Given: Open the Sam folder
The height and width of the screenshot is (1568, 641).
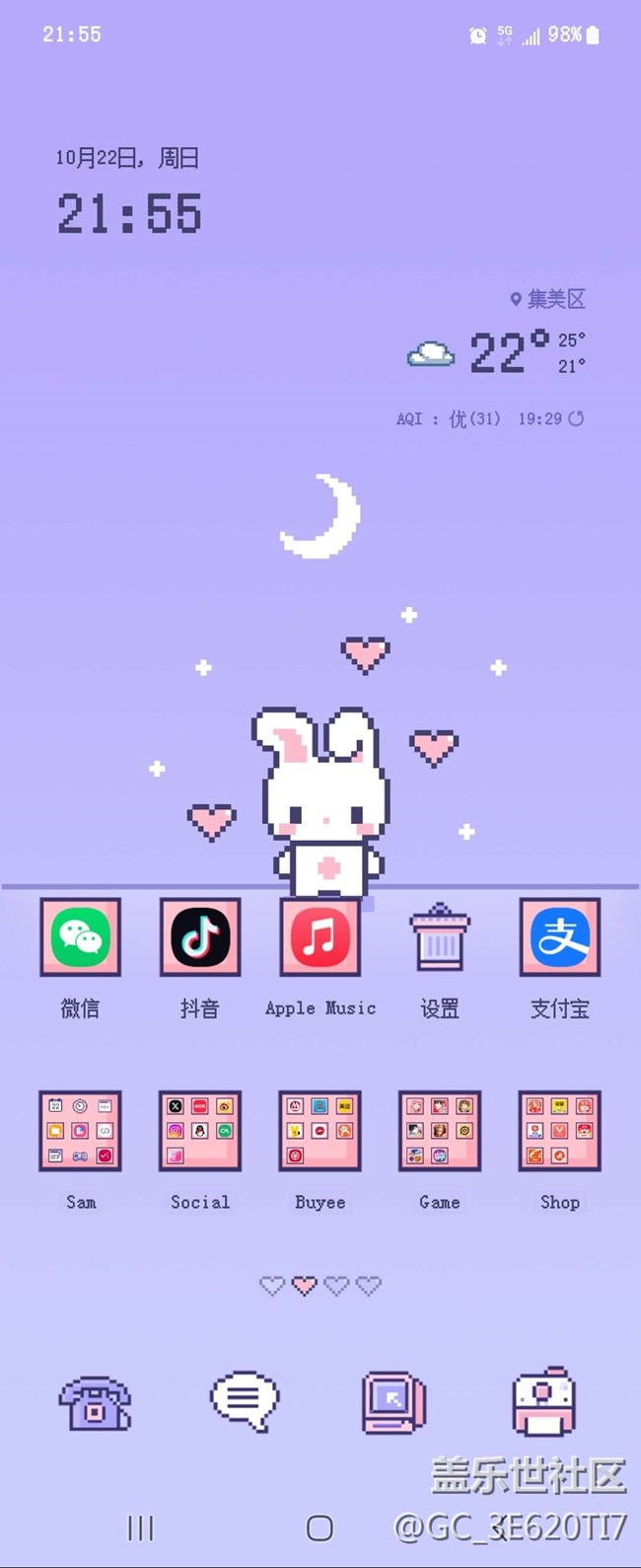Looking at the screenshot, I should (x=80, y=1131).
